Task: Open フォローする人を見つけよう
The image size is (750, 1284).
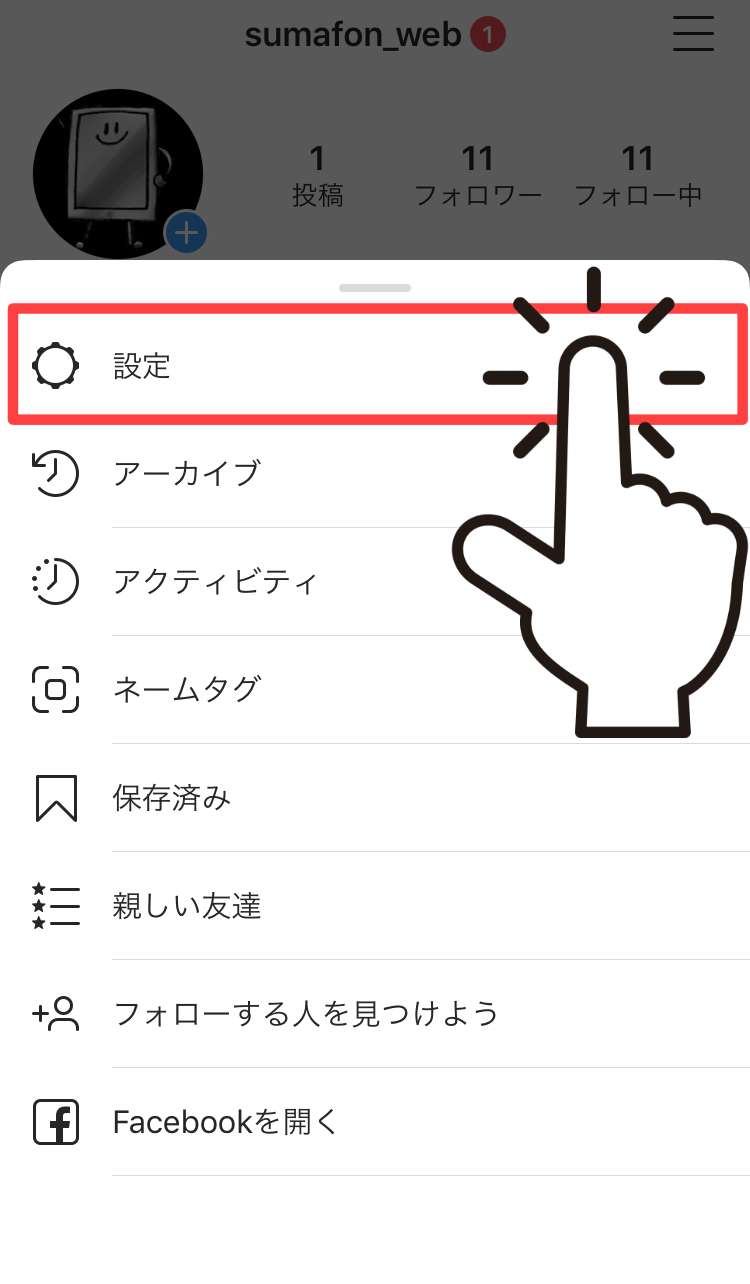Action: click(x=305, y=1013)
